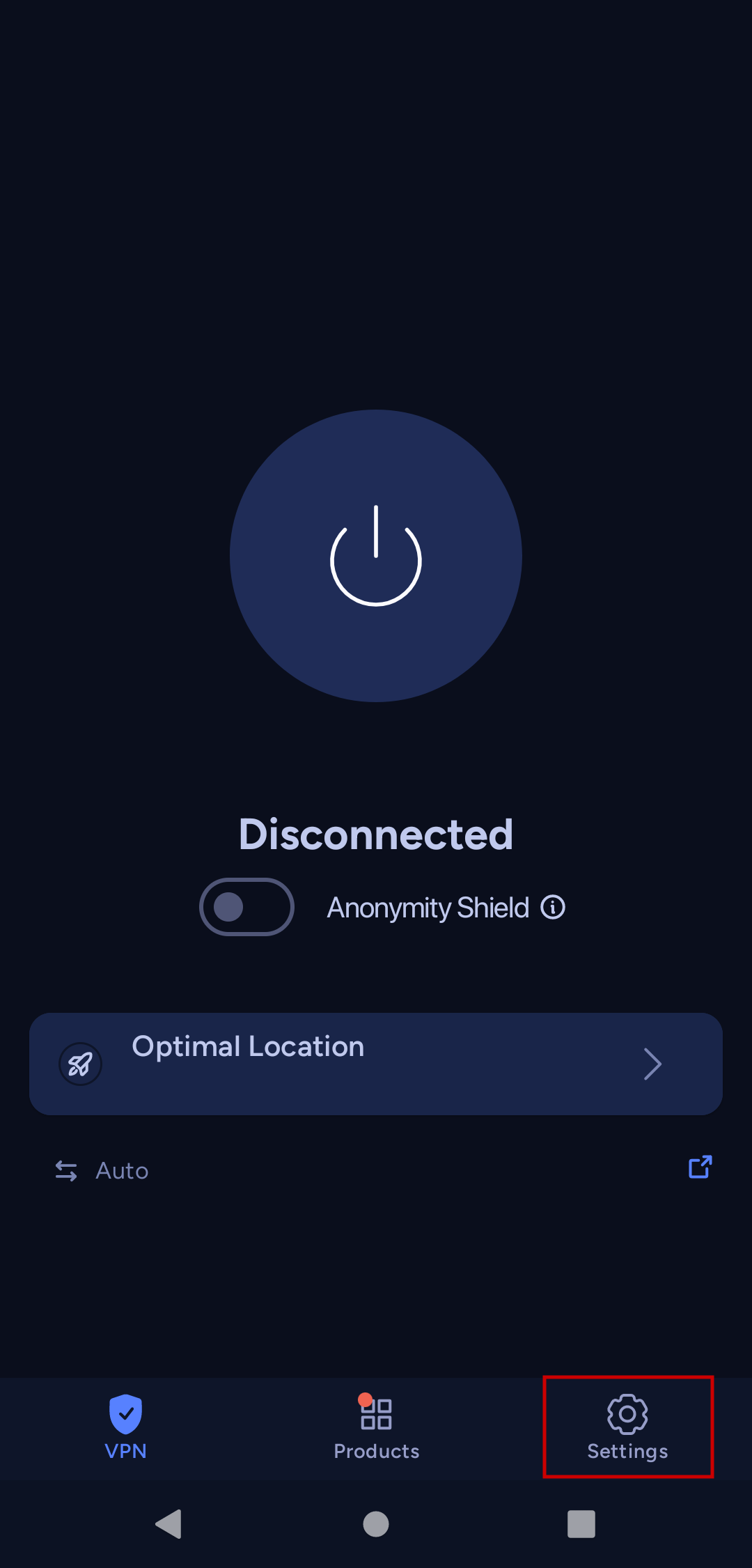Select the Optimal Location bar
The image size is (752, 1568).
(376, 1064)
